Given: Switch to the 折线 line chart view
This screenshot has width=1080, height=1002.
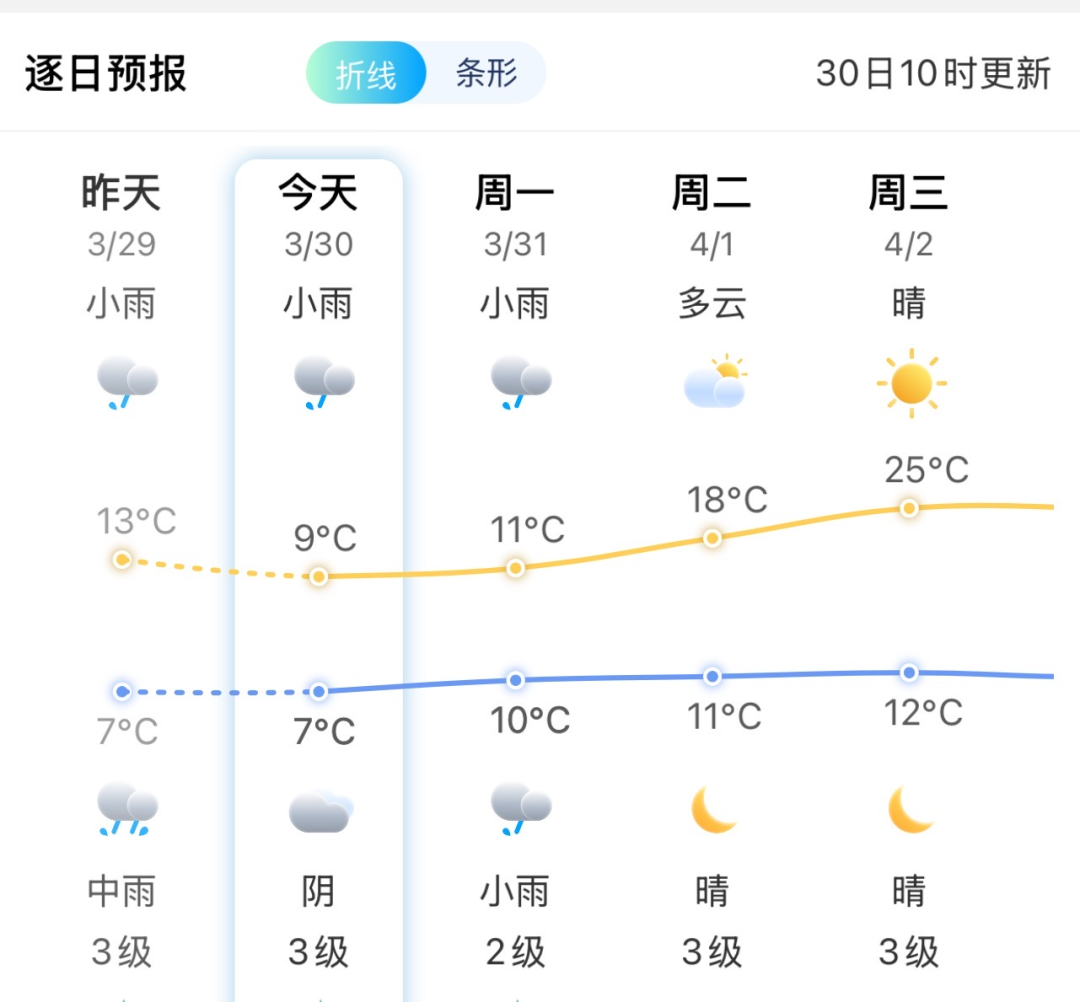Looking at the screenshot, I should pyautogui.click(x=366, y=74).
